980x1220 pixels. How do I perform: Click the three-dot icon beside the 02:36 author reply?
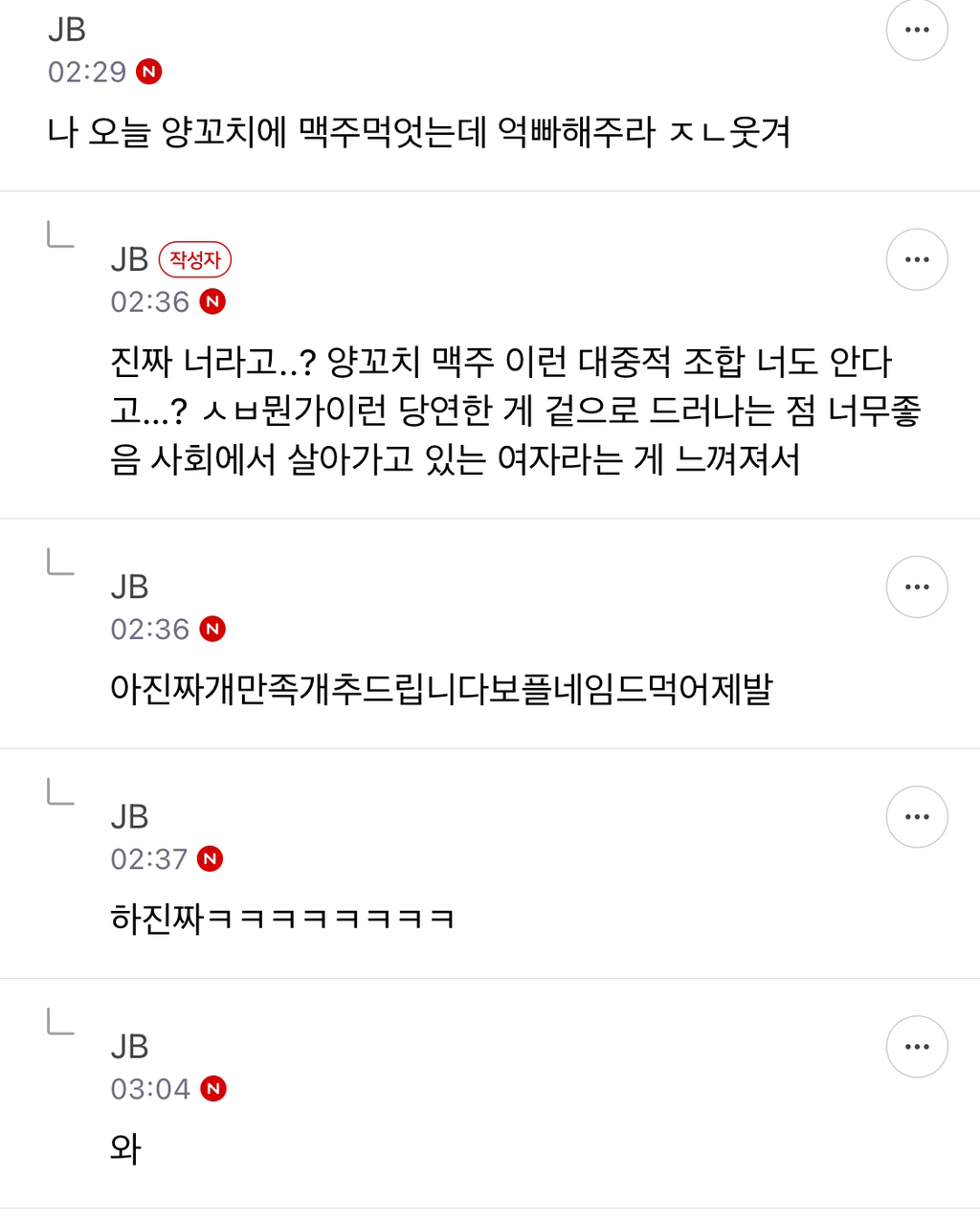(917, 259)
